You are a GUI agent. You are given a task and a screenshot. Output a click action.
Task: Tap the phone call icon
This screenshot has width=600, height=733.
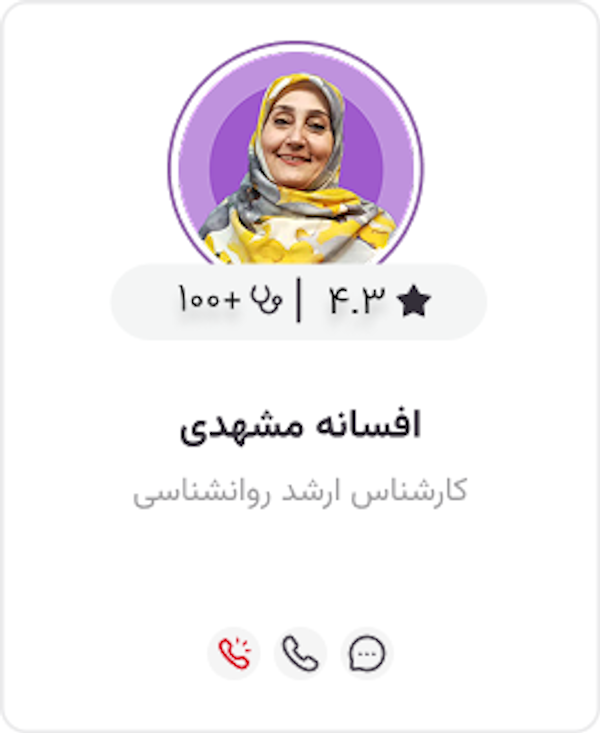pos(300,654)
